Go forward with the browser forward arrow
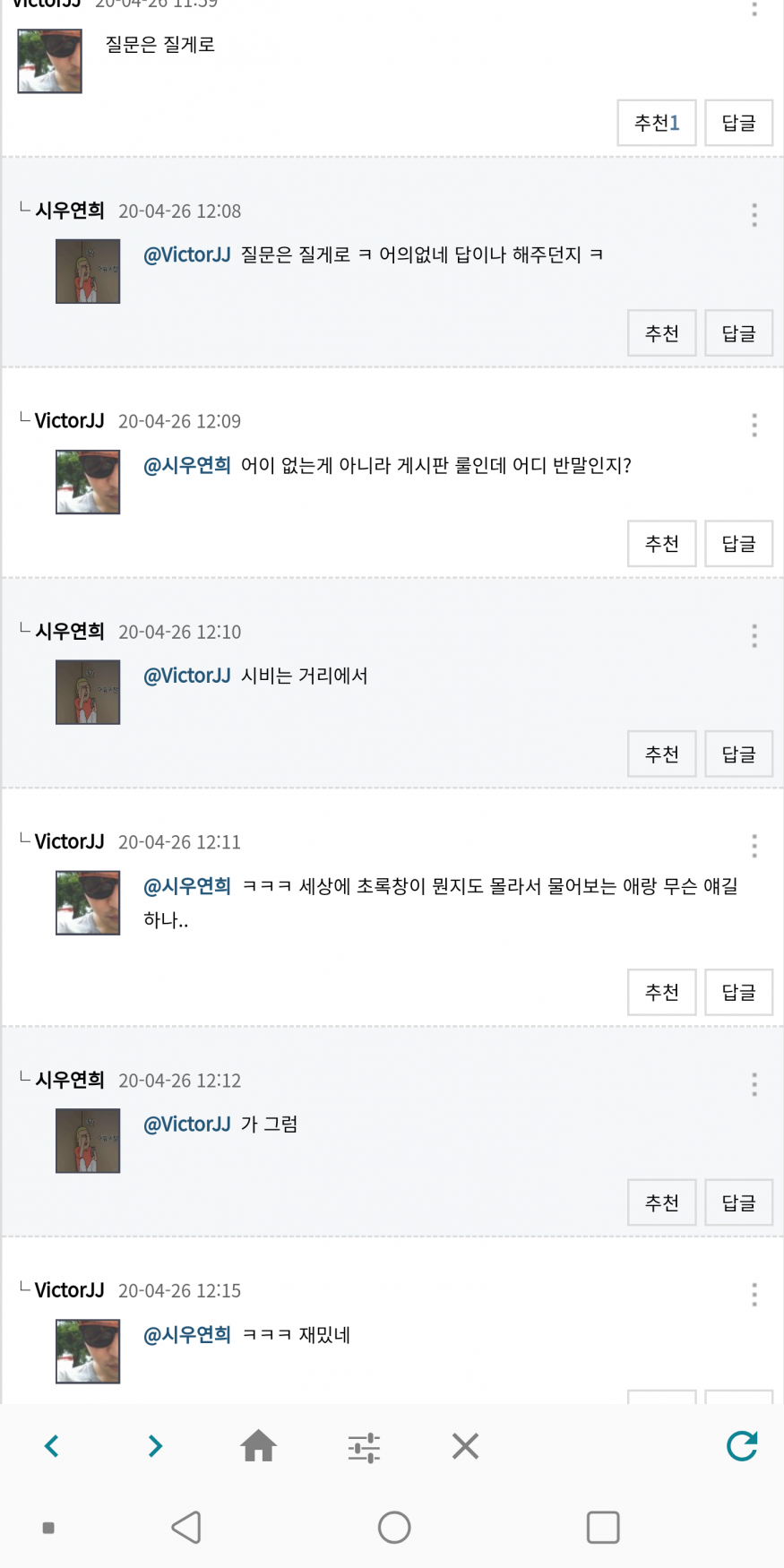The height and width of the screenshot is (1568, 784). point(155,1445)
